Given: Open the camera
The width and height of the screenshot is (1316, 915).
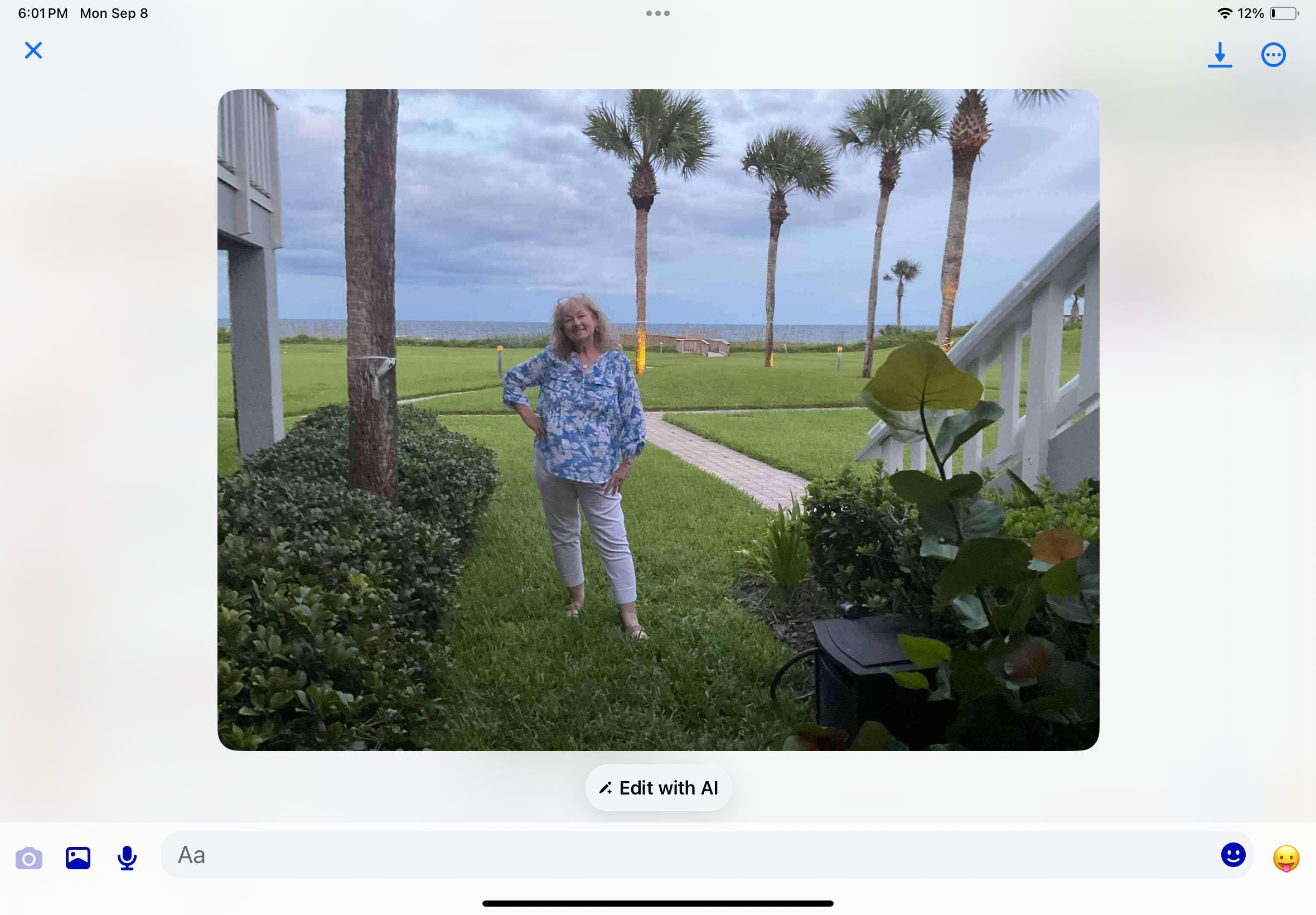Looking at the screenshot, I should point(28,858).
